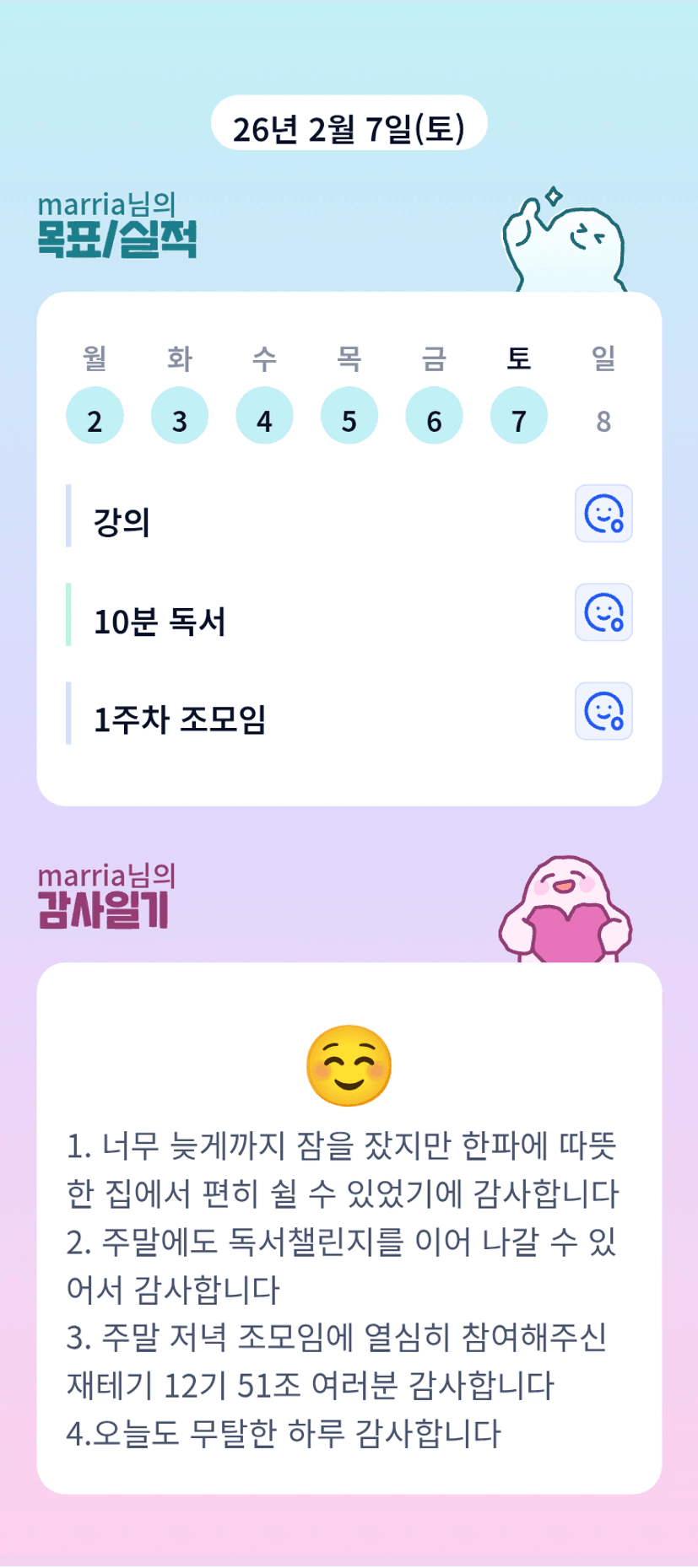React to the 10분 독서 goal
Image resolution: width=698 pixels, height=1568 pixels.
603,612
